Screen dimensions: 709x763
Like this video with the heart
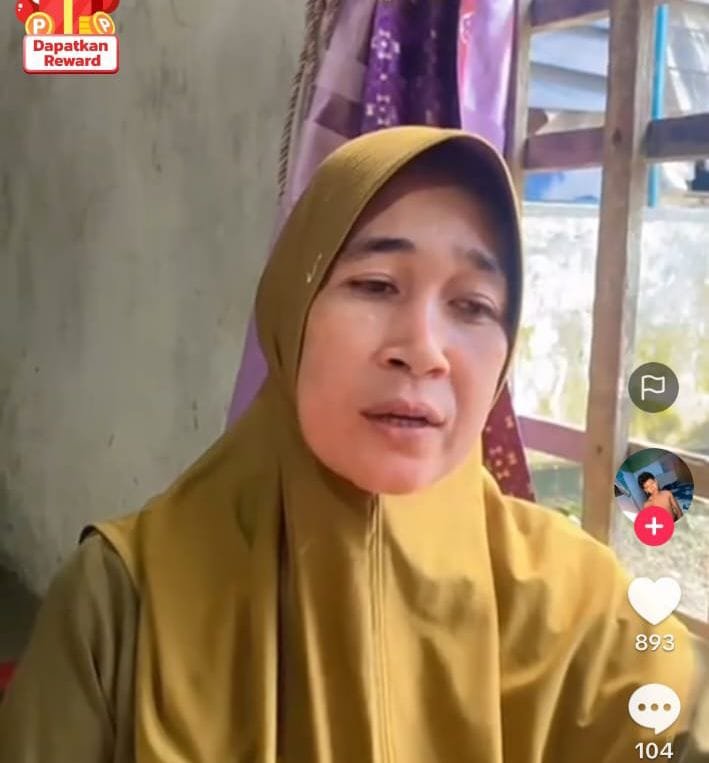click(x=654, y=600)
